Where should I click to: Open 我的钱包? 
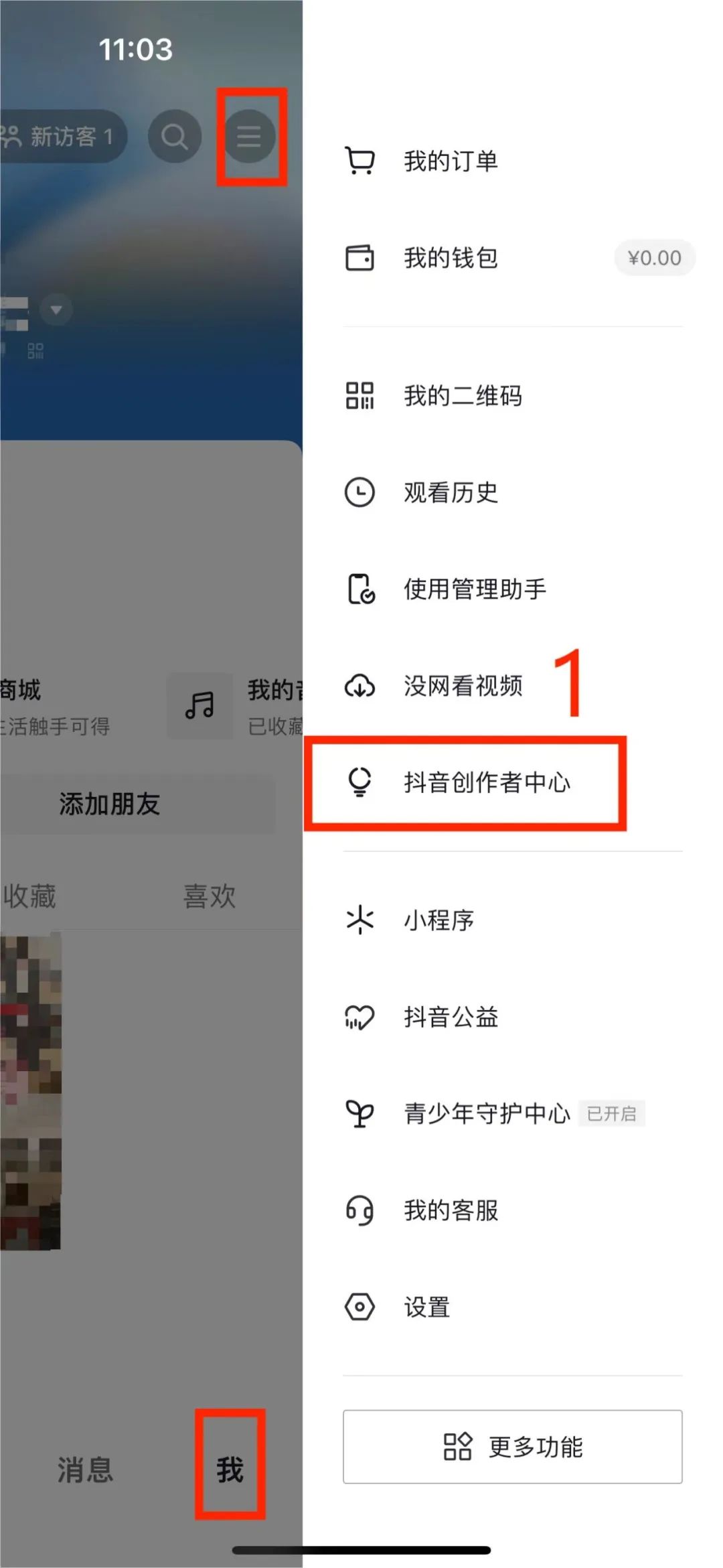513,258
